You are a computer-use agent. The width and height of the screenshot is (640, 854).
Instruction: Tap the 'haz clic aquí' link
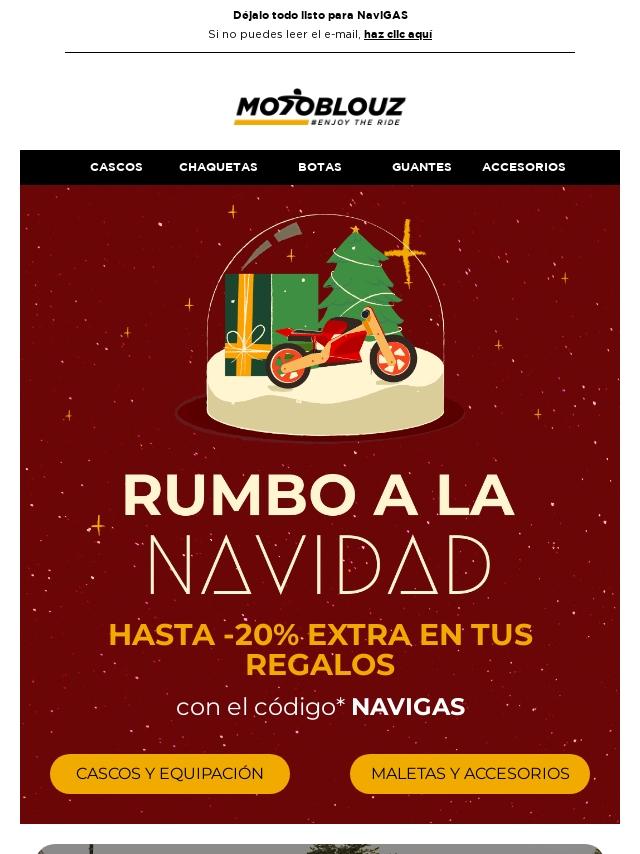click(x=397, y=34)
